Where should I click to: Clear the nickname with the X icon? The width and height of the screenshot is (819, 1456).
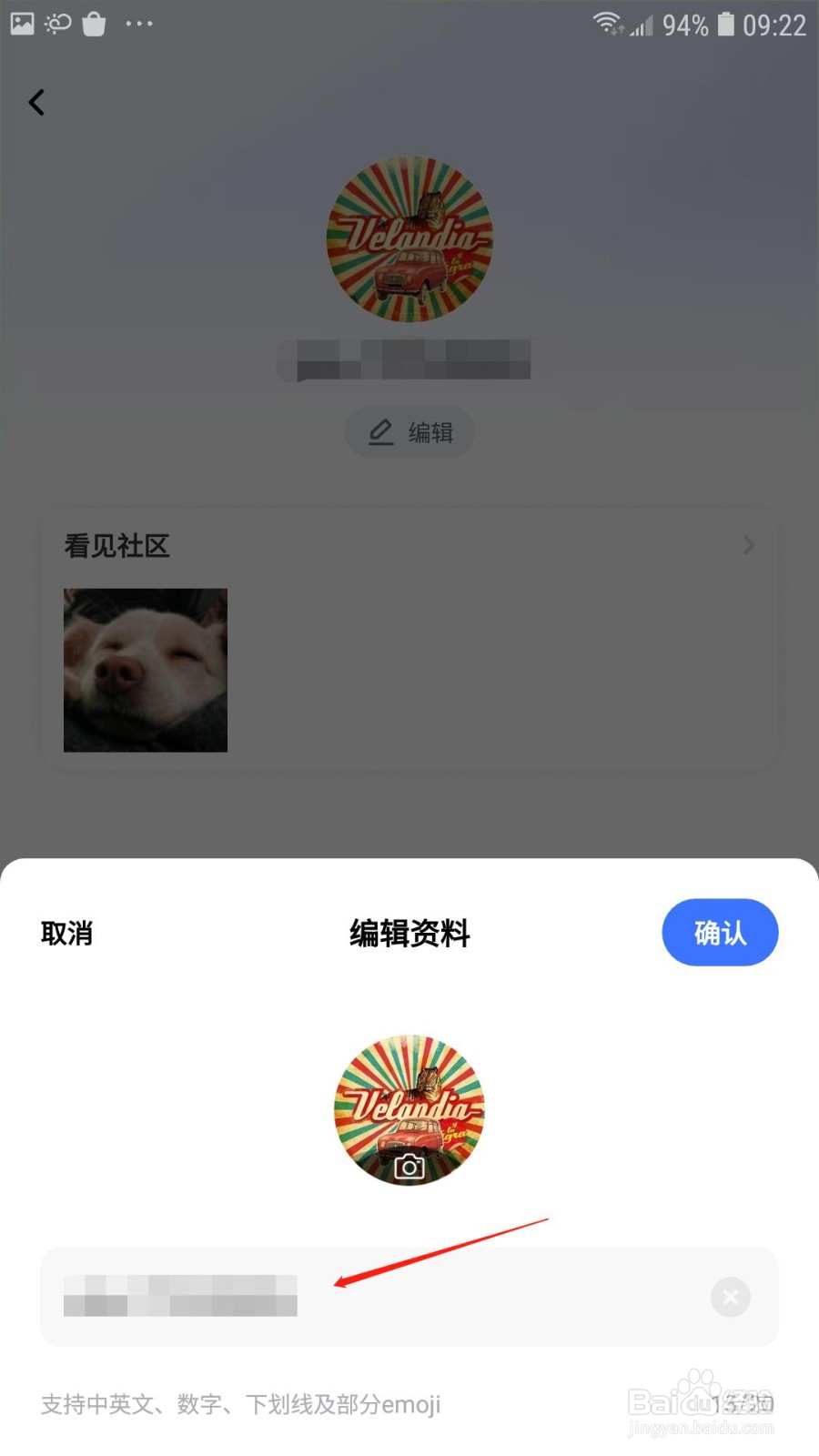click(x=730, y=1297)
